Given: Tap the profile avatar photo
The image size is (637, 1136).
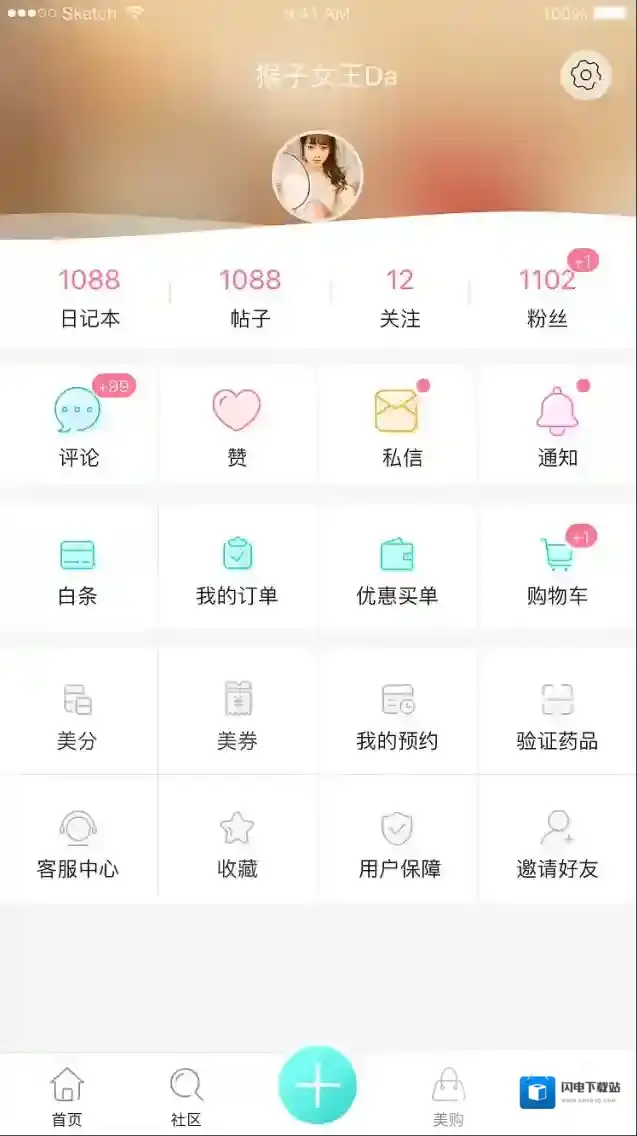Looking at the screenshot, I should (317, 176).
